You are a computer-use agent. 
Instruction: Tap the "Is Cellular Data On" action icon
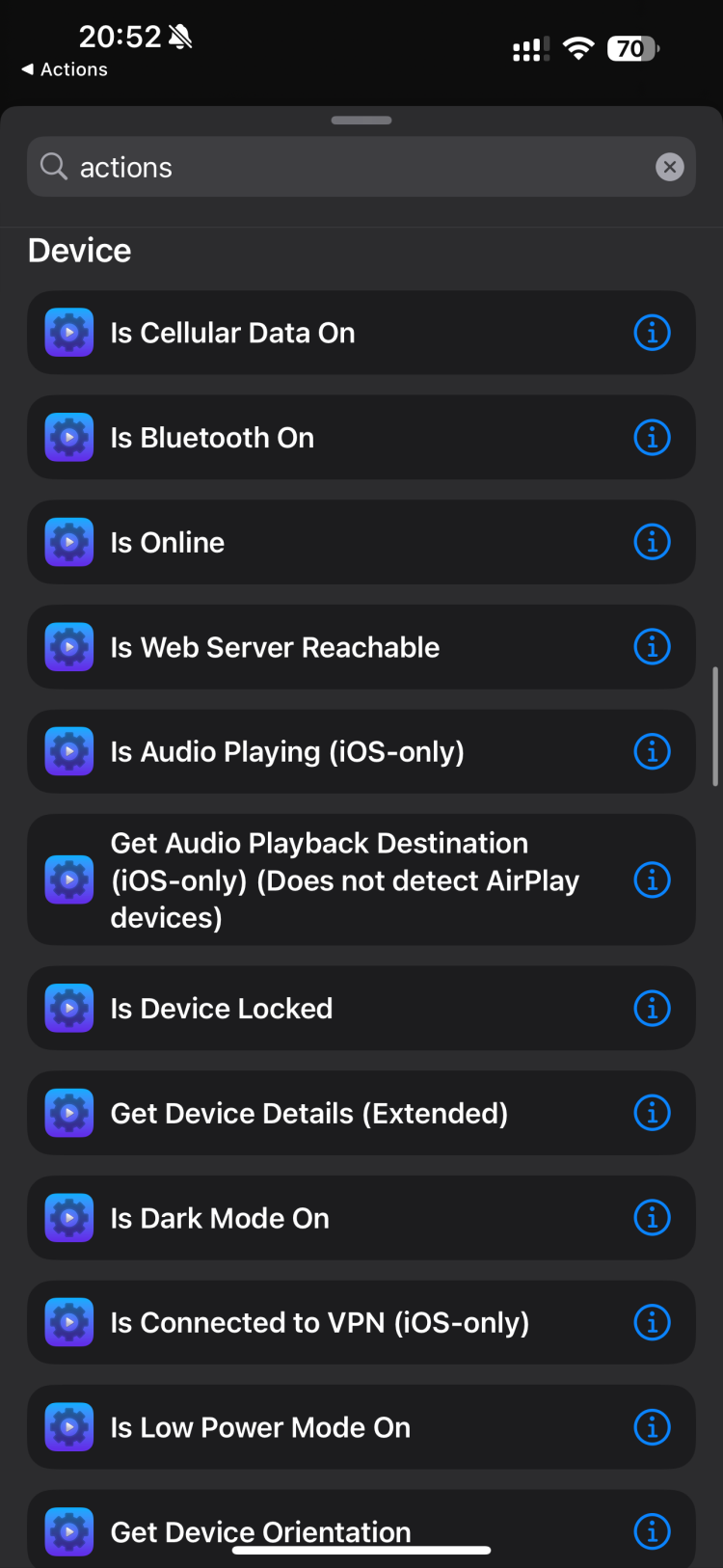pyautogui.click(x=68, y=332)
